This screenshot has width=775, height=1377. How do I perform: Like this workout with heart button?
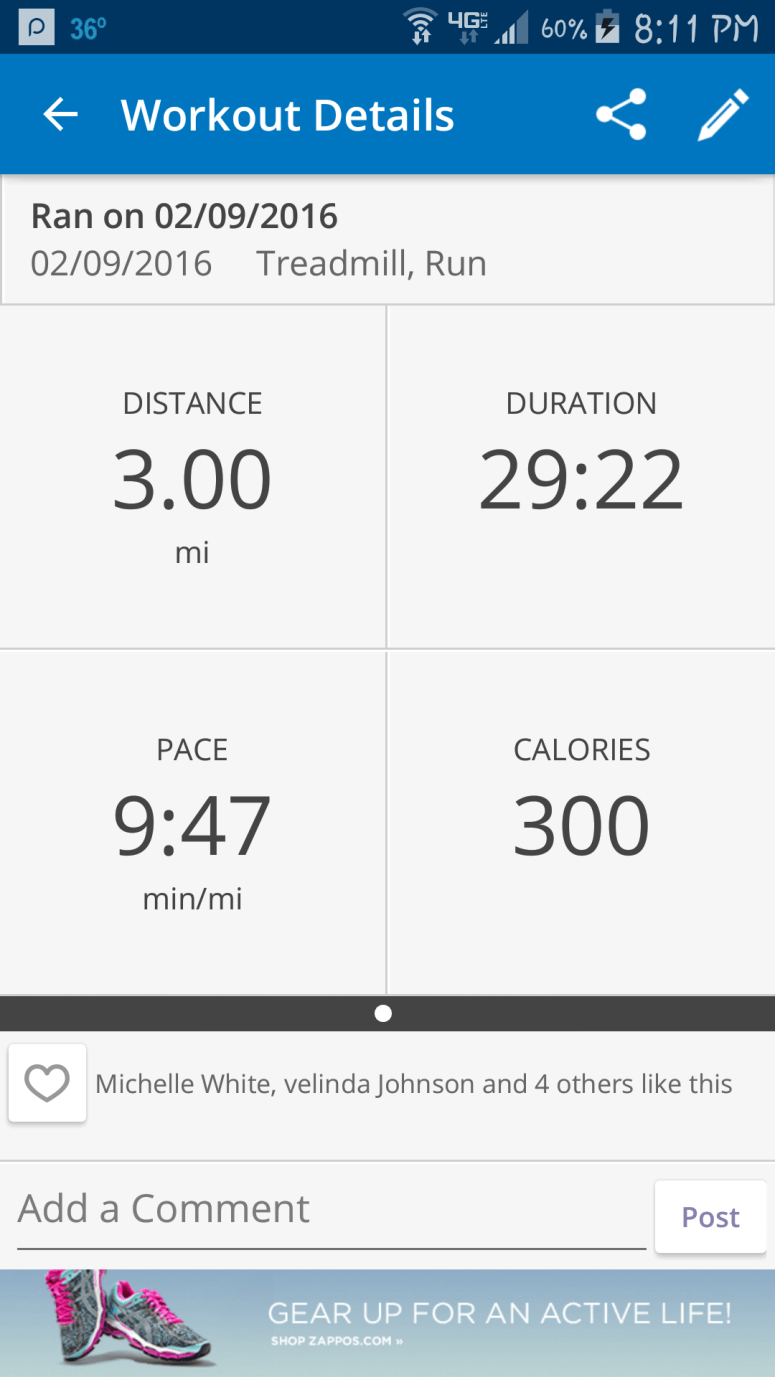pos(47,1083)
